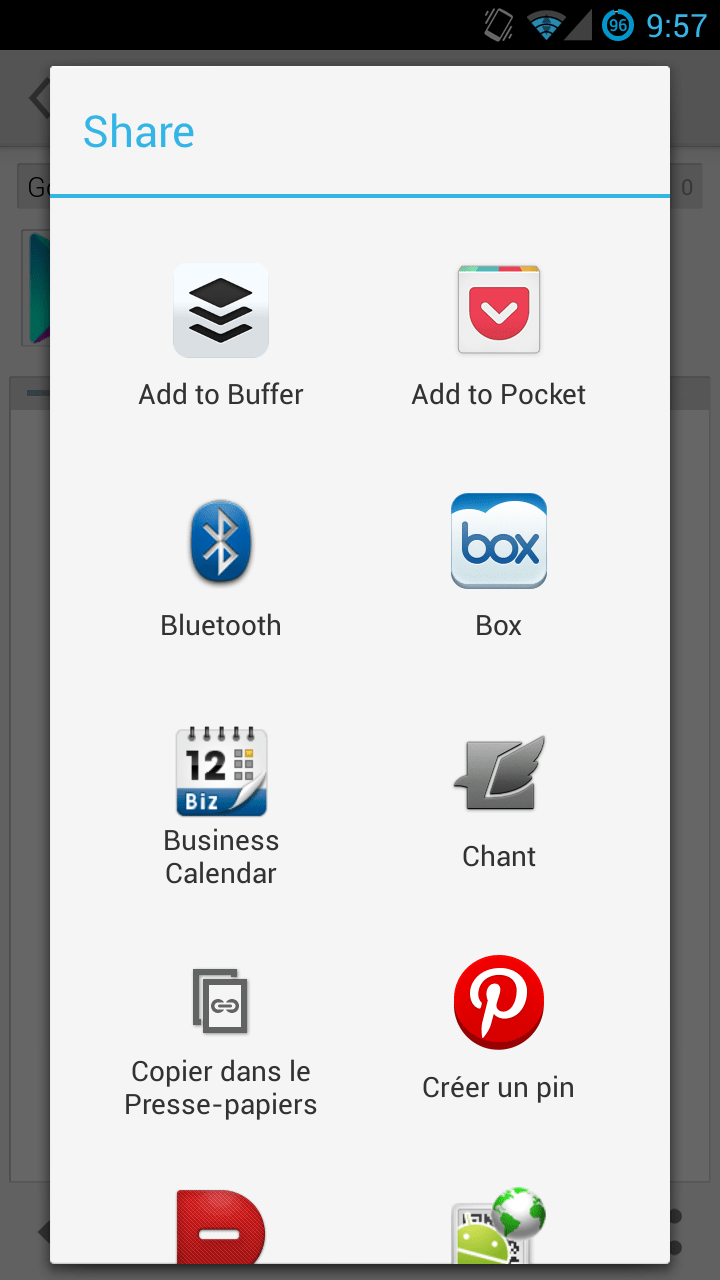Share via Add to Buffer

220,335
